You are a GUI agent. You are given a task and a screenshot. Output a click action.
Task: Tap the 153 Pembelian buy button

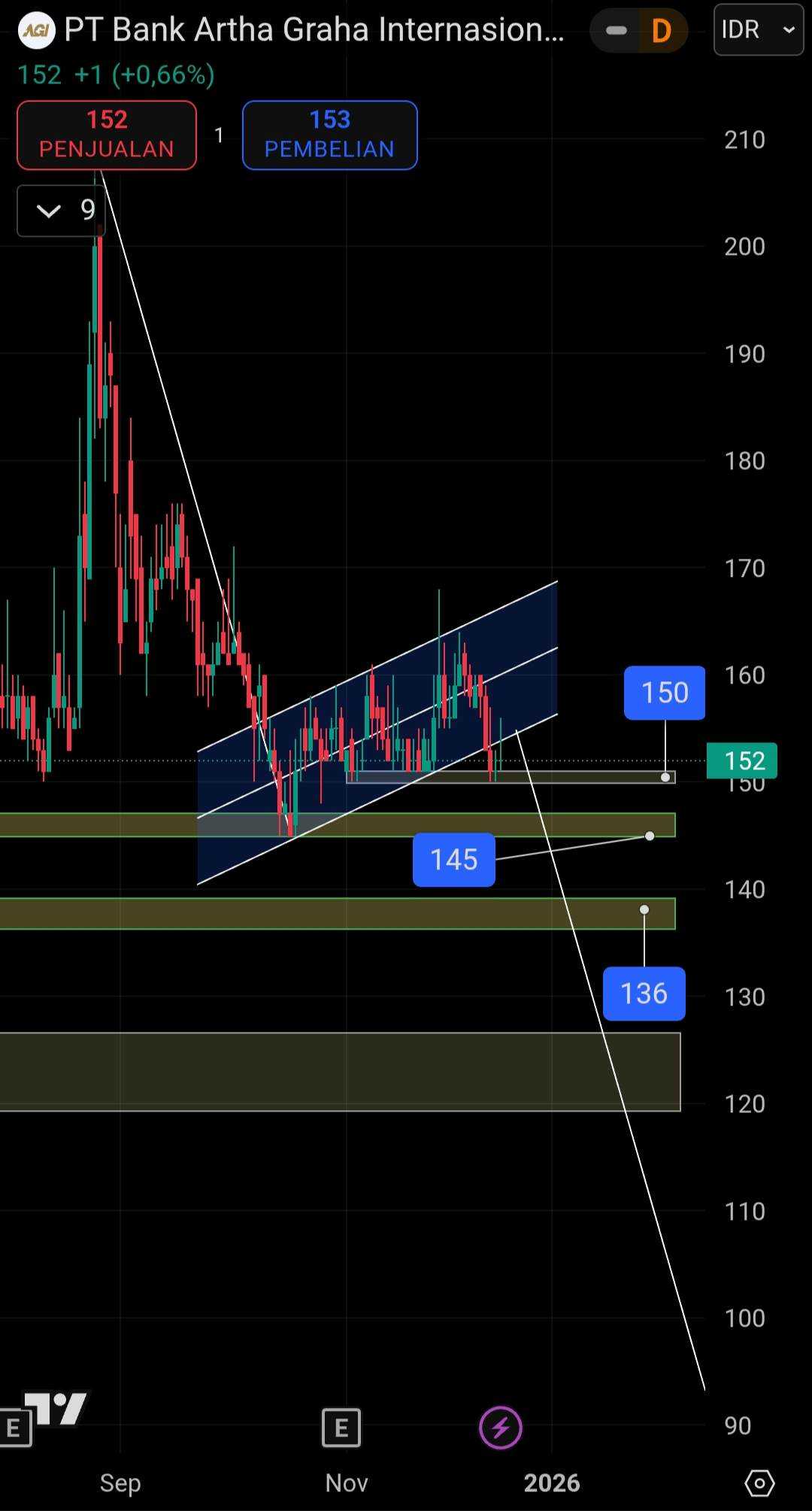(x=329, y=135)
